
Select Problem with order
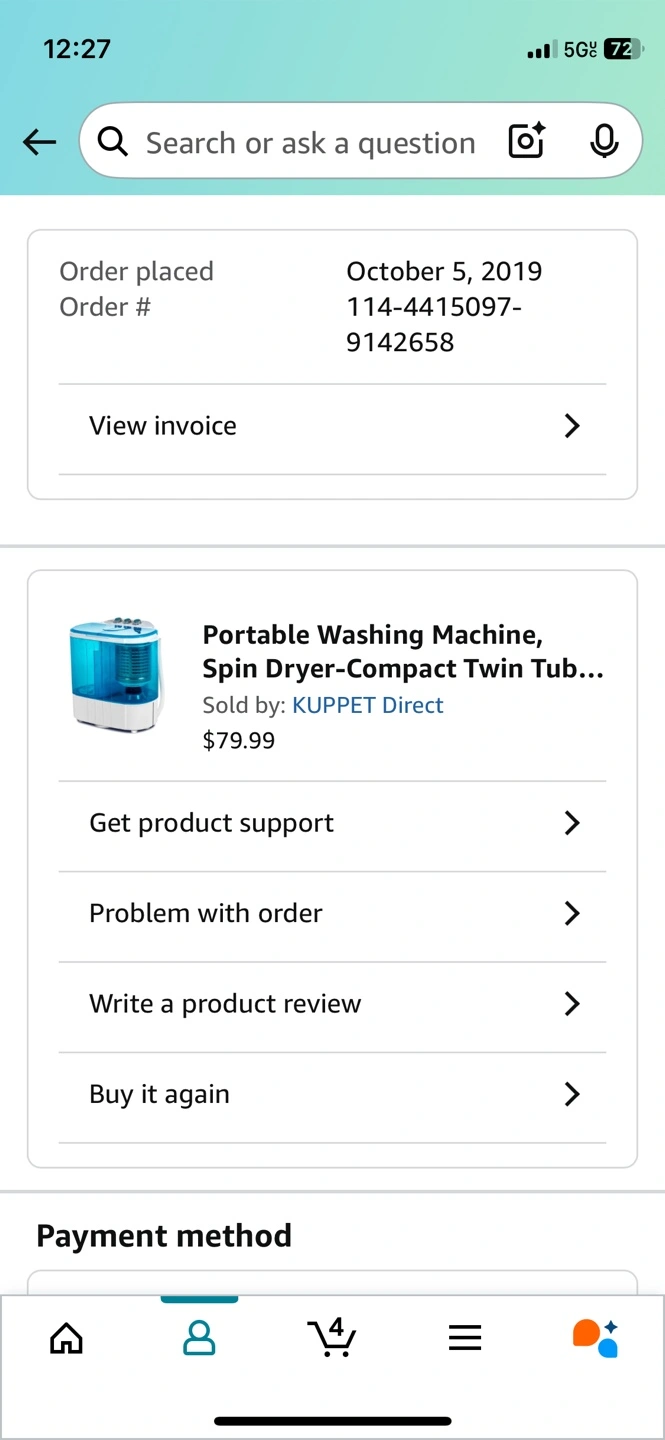(332, 913)
